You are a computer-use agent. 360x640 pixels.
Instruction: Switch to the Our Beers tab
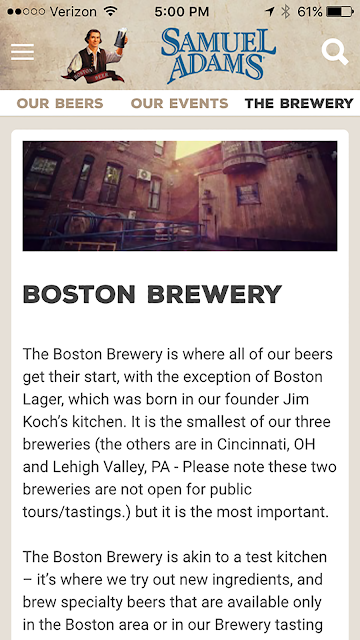tap(60, 104)
